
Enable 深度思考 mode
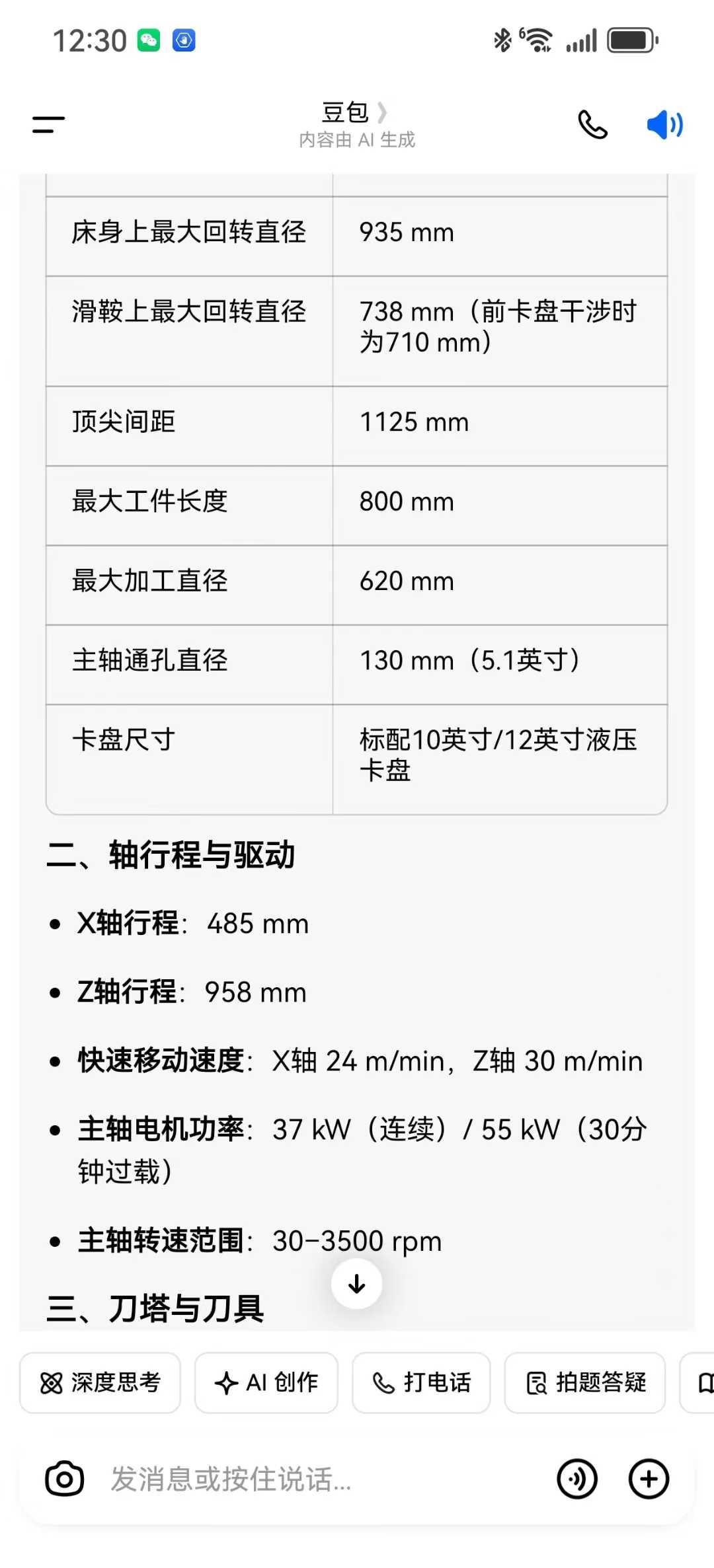100,1382
